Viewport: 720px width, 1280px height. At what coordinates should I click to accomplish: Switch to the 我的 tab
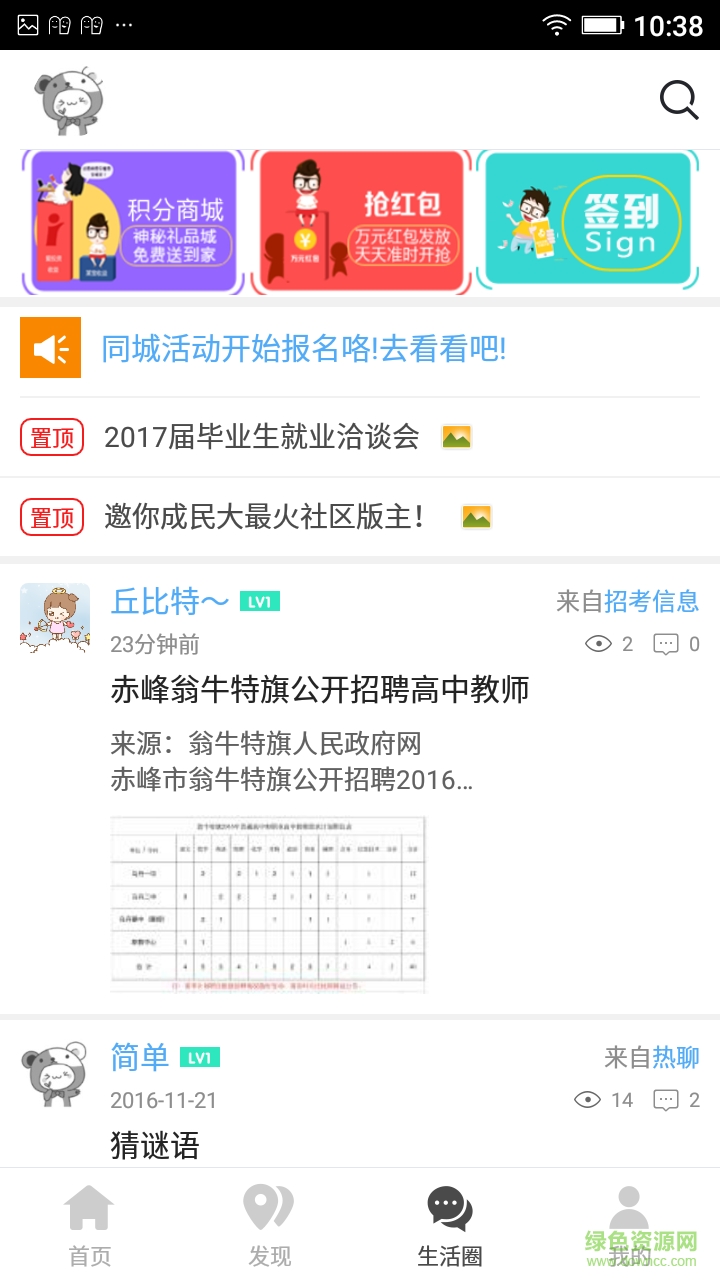coord(629,1225)
